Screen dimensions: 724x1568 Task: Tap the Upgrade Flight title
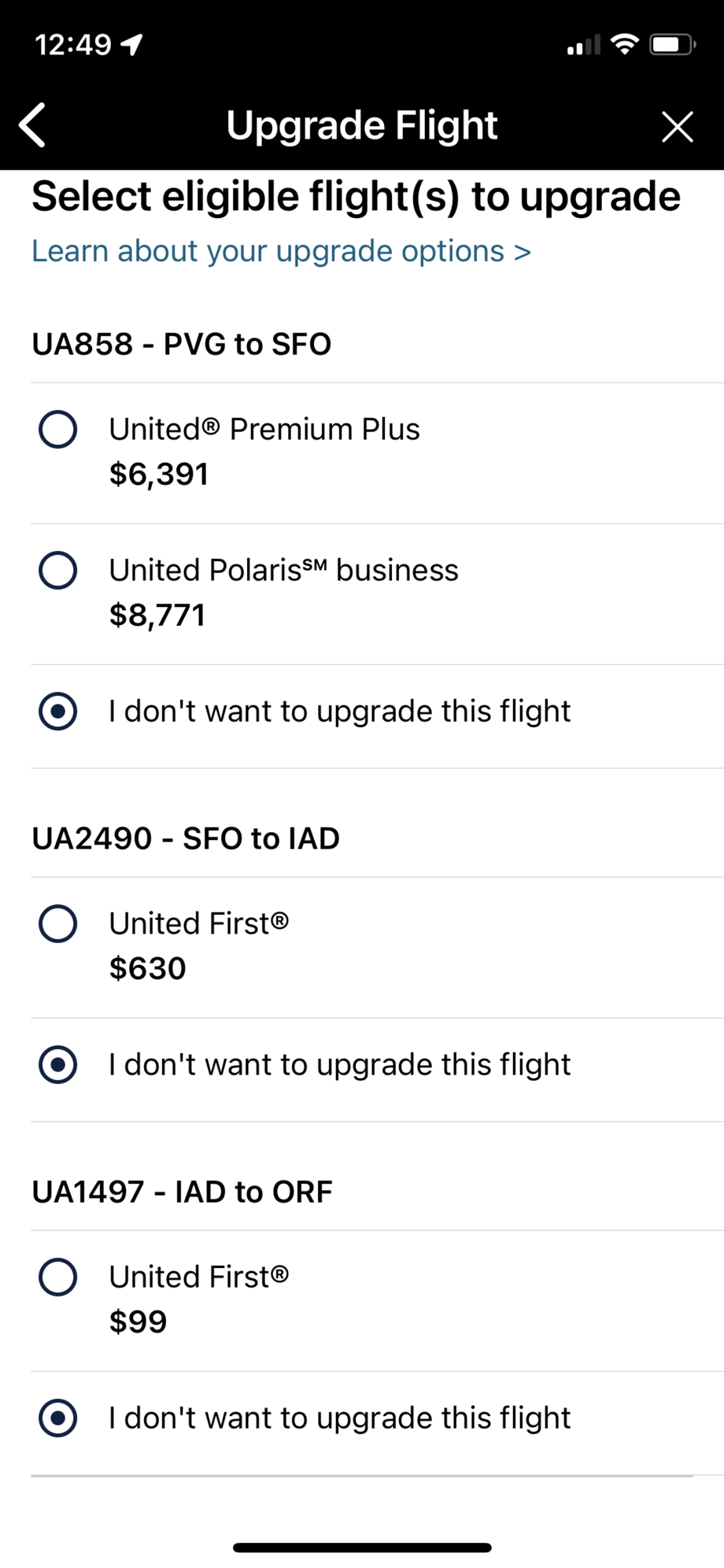click(361, 124)
